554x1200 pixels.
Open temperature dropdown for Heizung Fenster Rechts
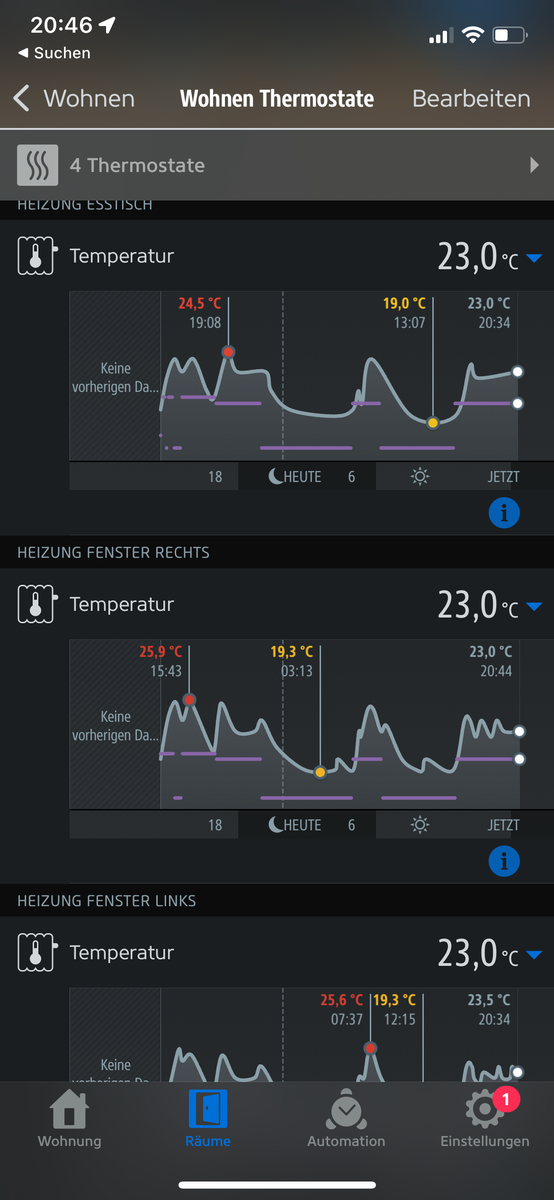click(x=534, y=606)
